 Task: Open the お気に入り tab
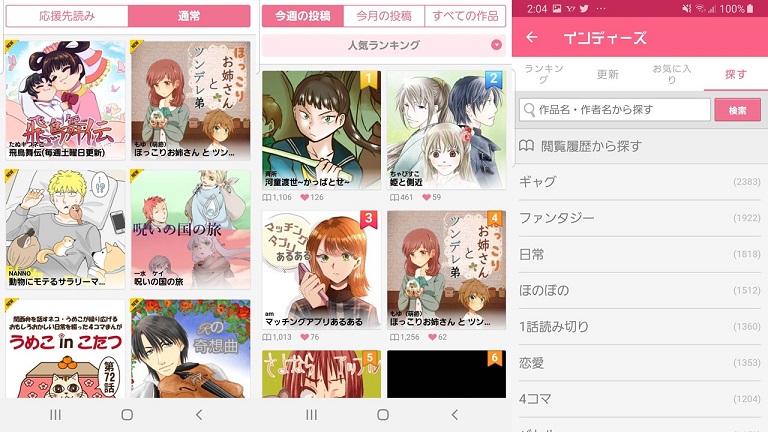[671, 74]
